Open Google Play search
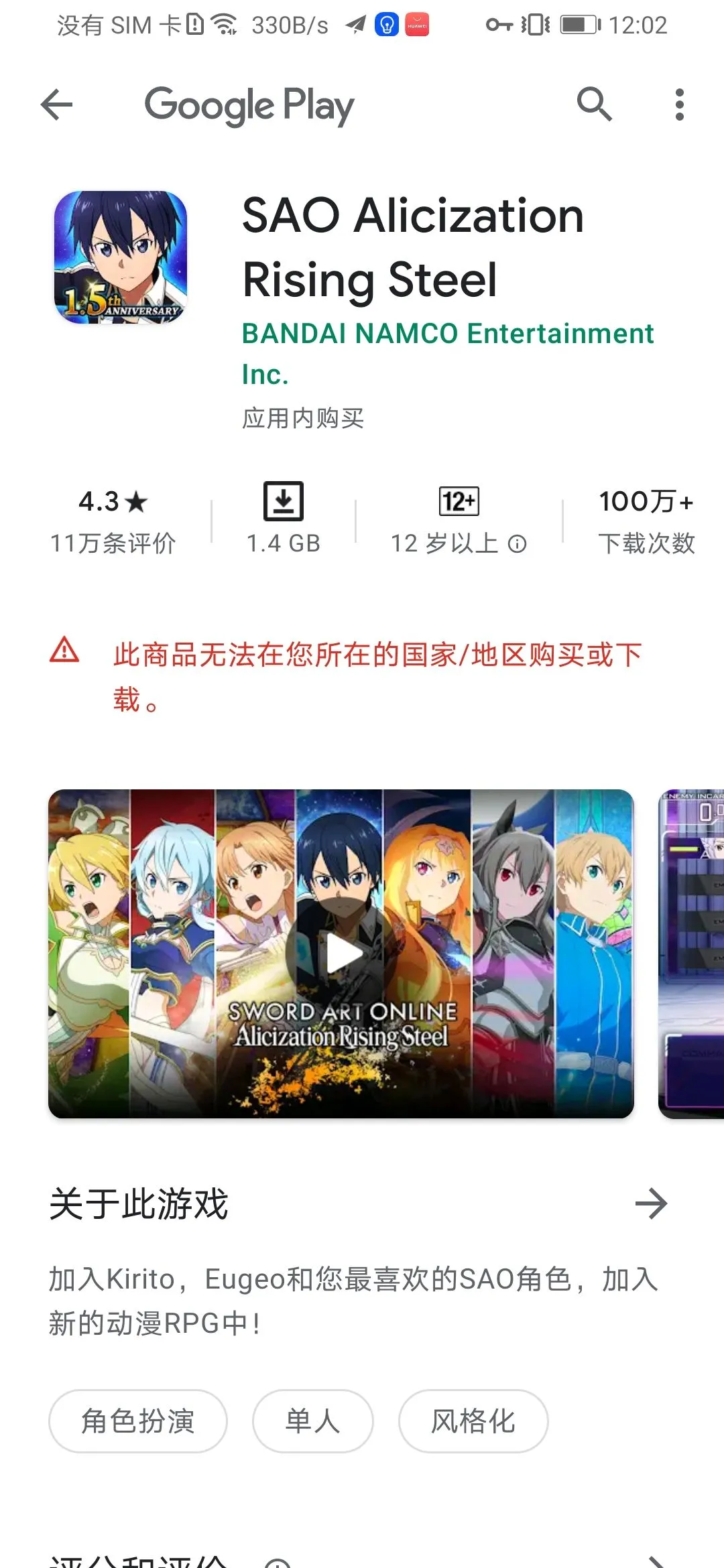Viewport: 724px width, 1568px height. [x=594, y=105]
